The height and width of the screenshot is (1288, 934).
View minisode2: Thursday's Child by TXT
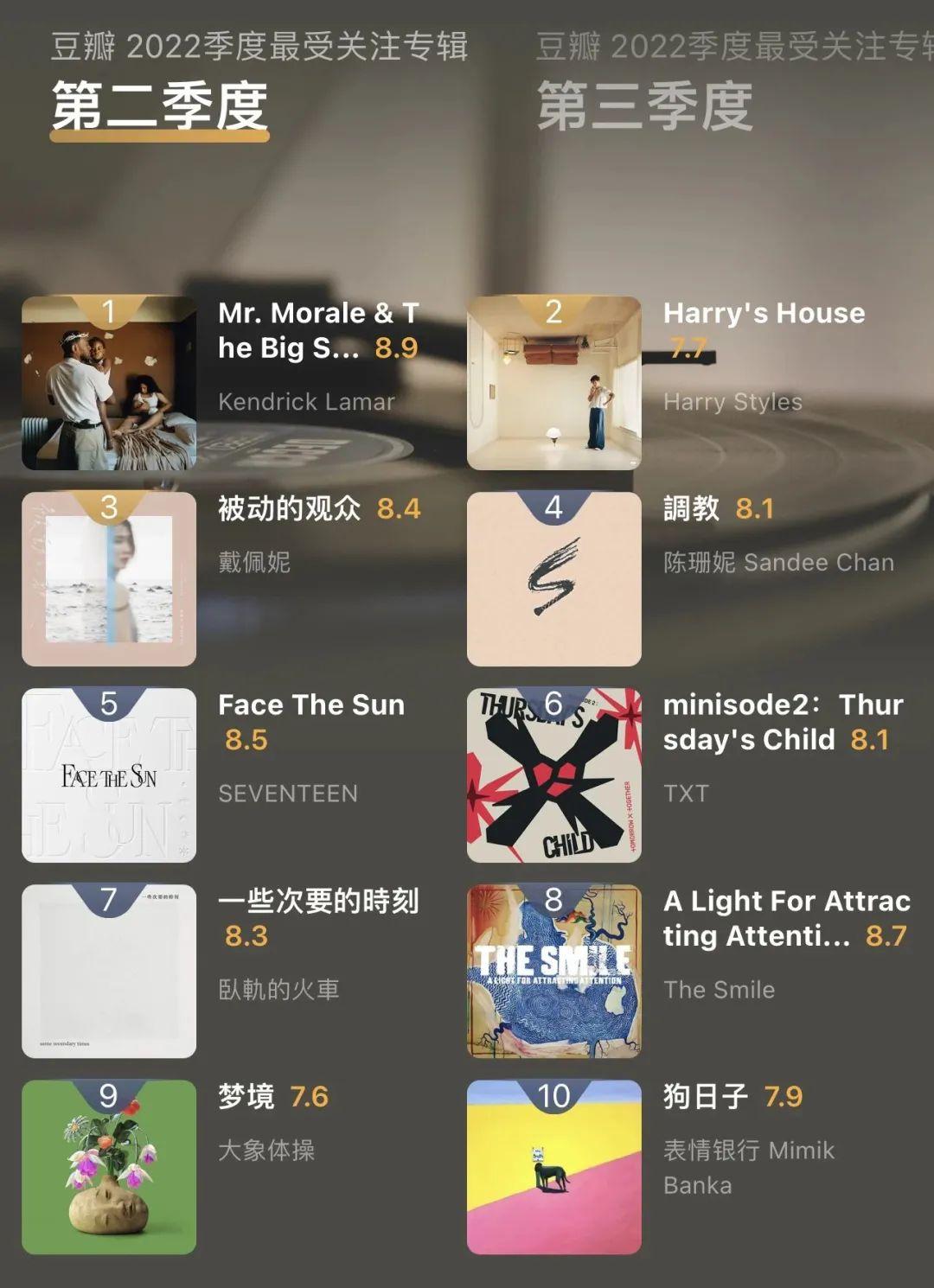tap(554, 775)
